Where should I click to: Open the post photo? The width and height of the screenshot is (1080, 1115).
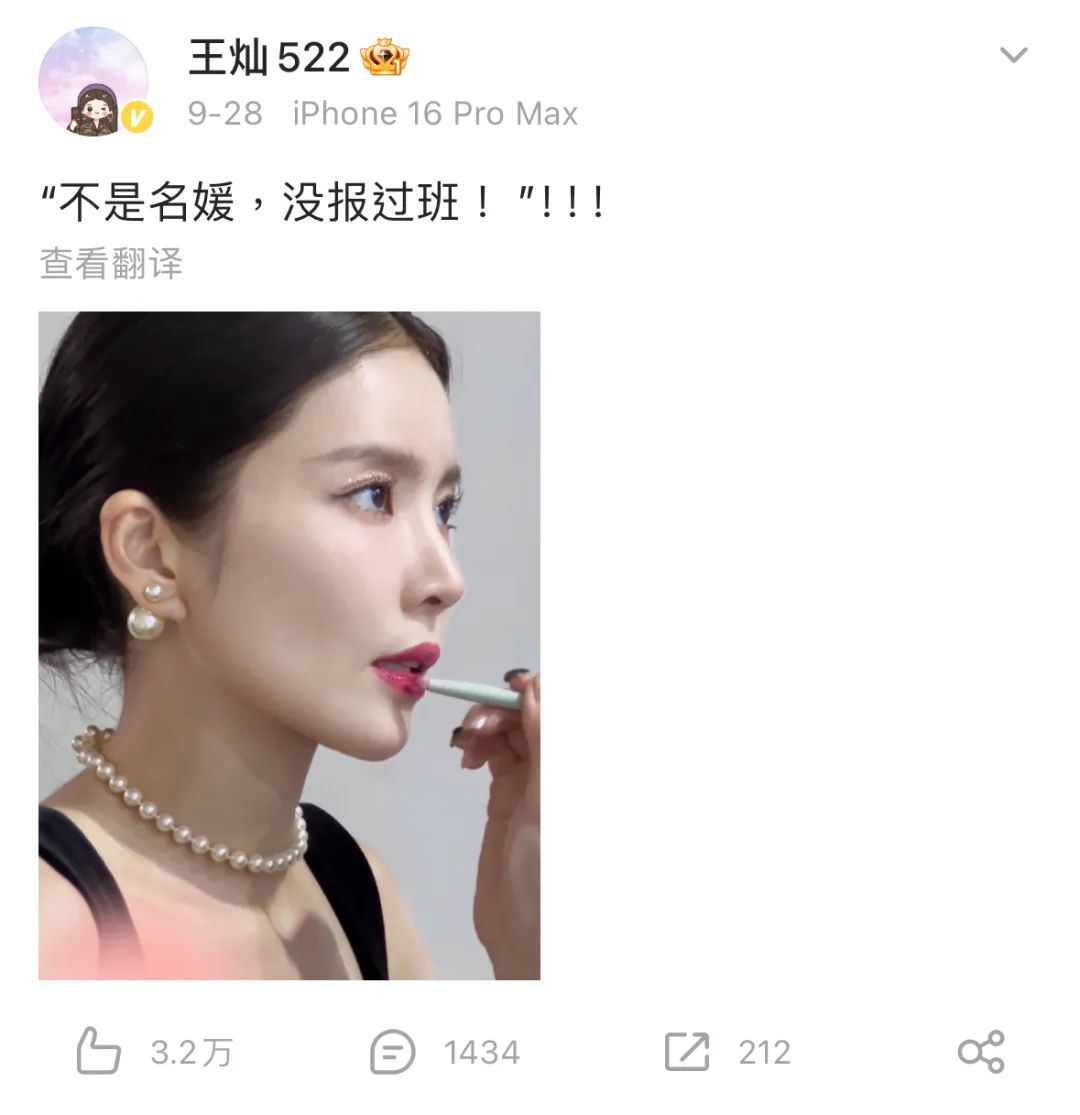coord(289,645)
